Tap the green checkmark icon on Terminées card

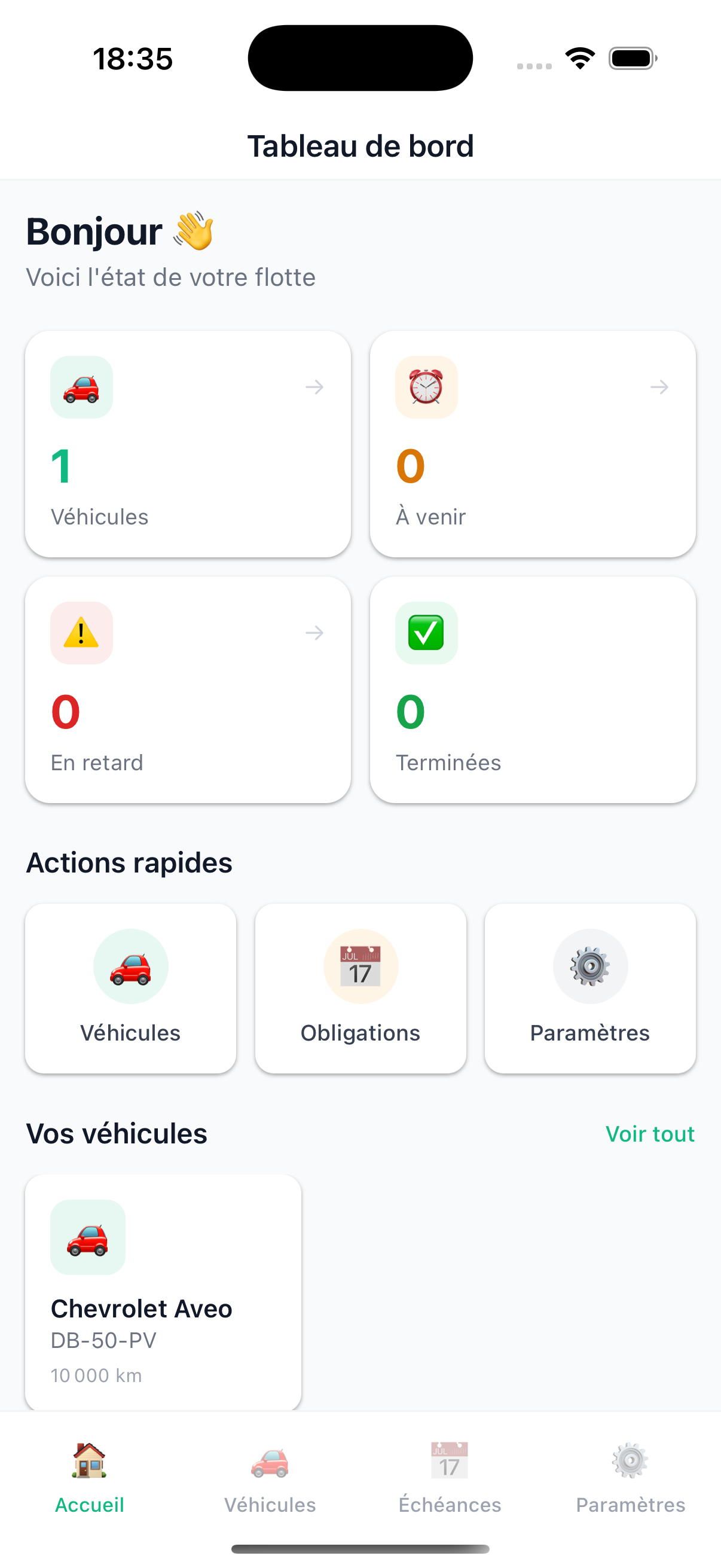click(x=426, y=633)
